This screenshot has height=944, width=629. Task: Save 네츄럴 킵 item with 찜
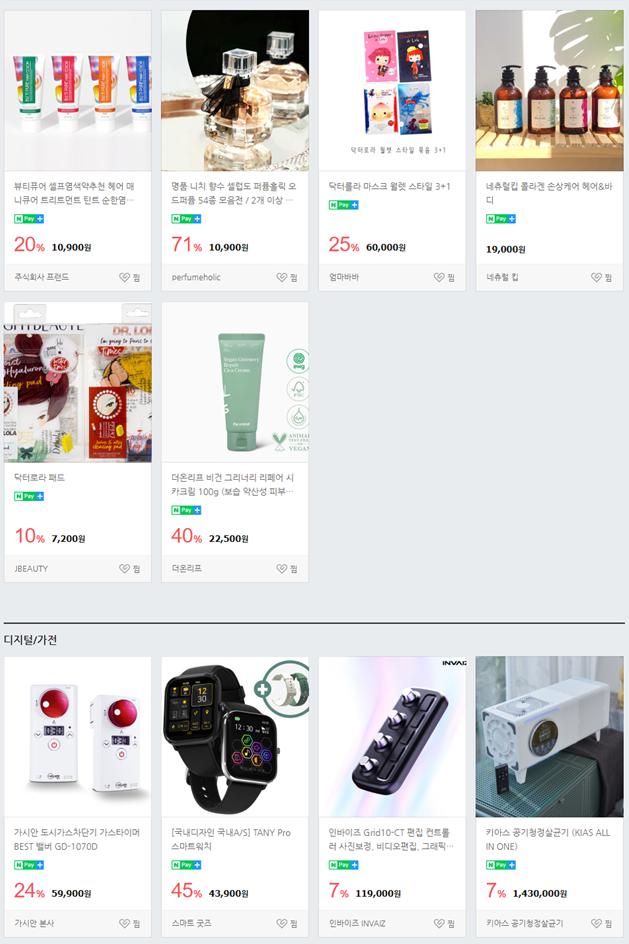click(x=601, y=277)
